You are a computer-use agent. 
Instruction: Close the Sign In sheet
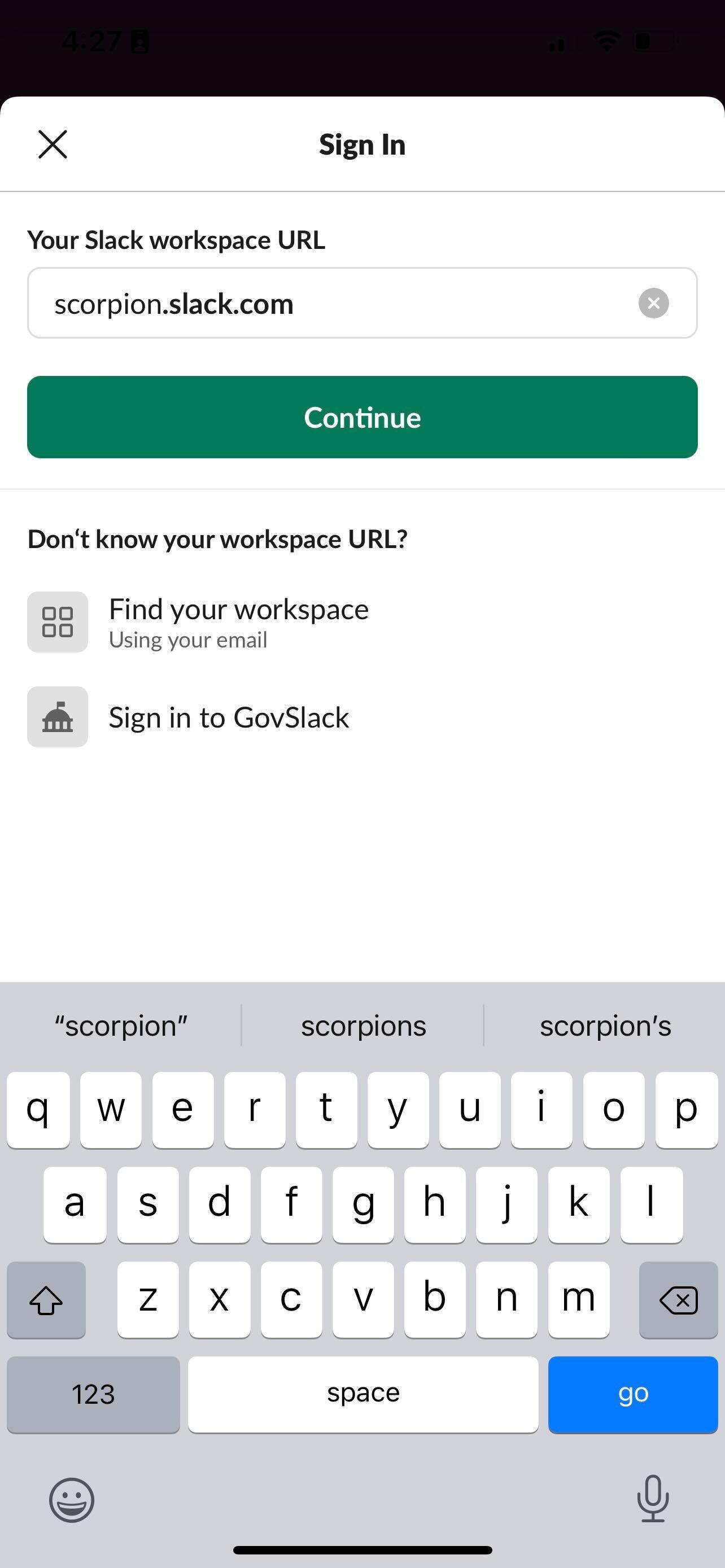[53, 144]
